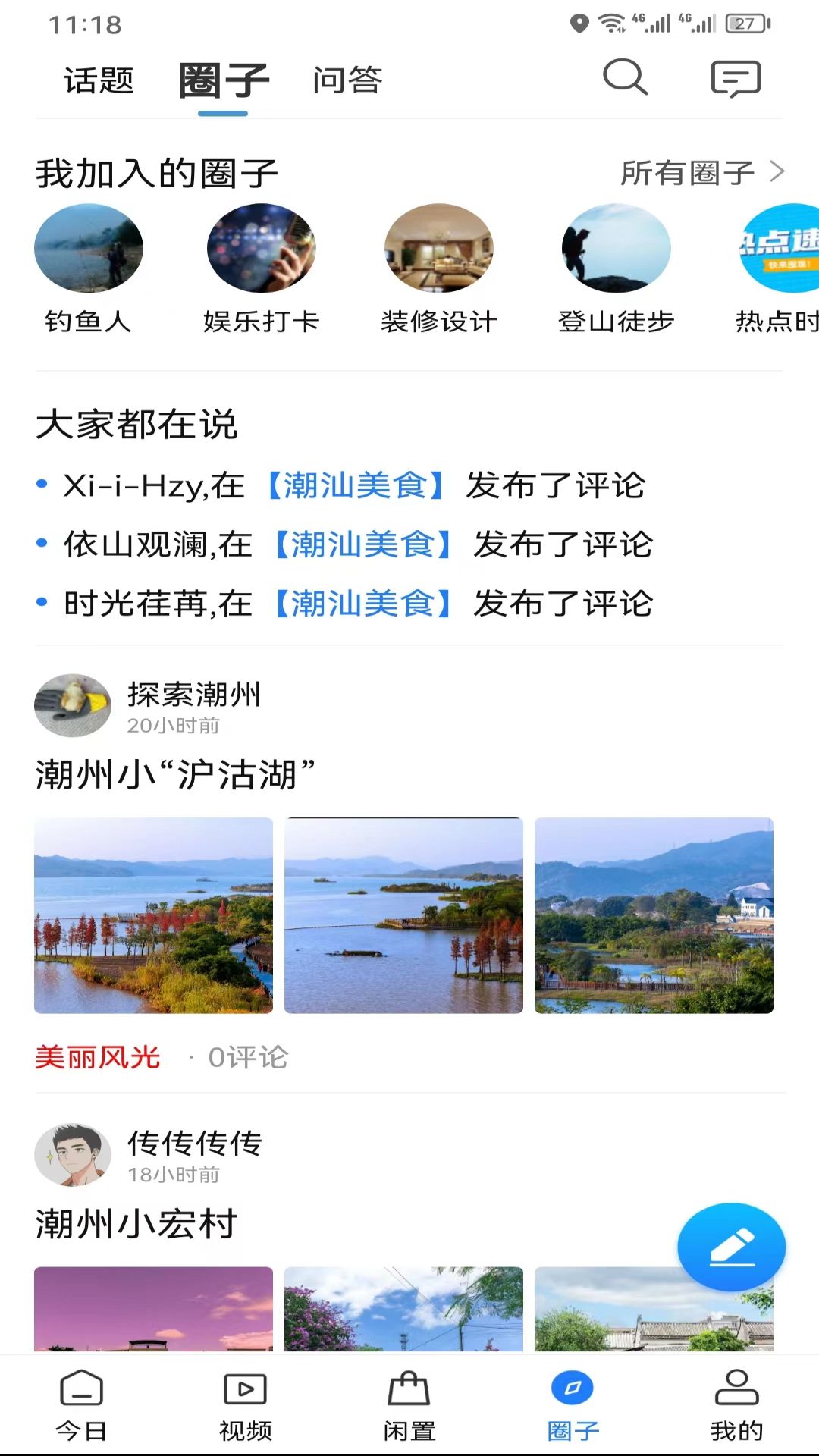The width and height of the screenshot is (819, 1456).
Task: Open the 美丽风光 tag link
Action: click(99, 1055)
